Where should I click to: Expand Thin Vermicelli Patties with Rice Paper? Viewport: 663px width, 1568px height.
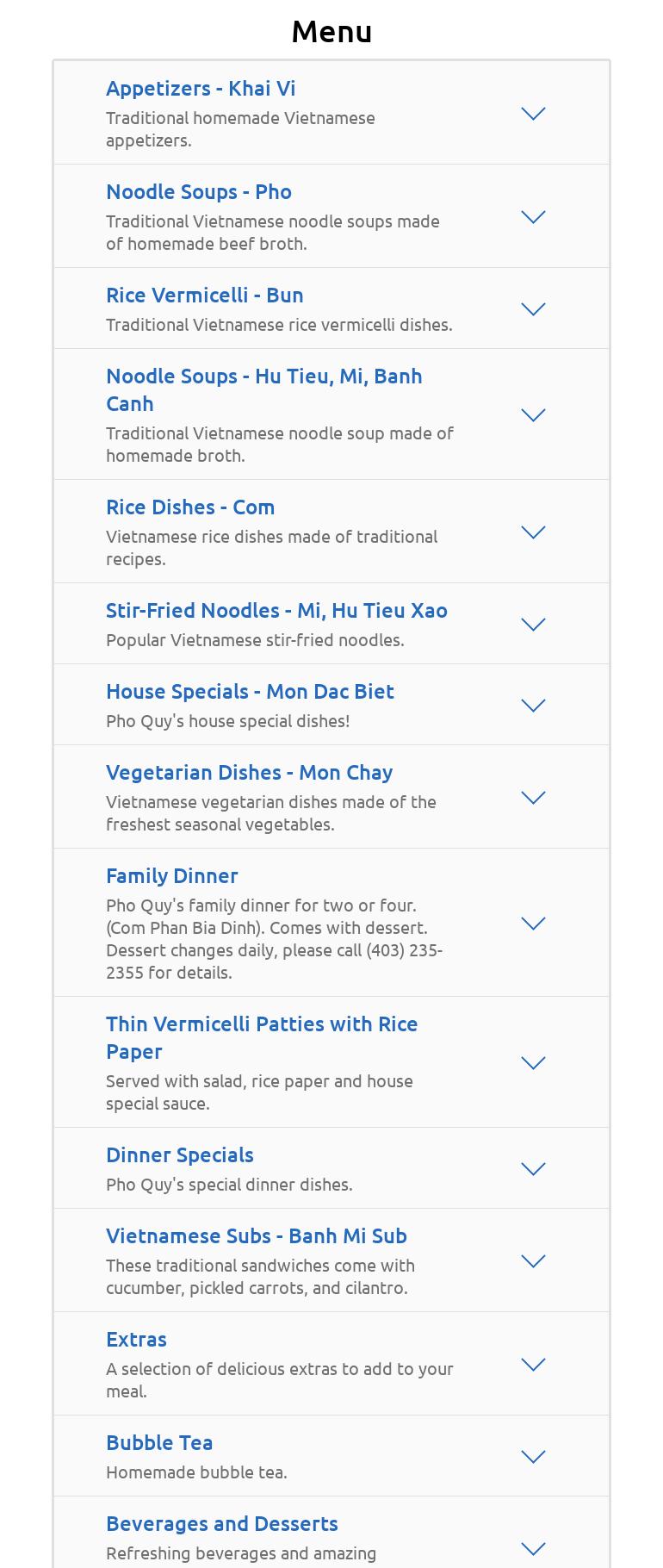point(533,1063)
